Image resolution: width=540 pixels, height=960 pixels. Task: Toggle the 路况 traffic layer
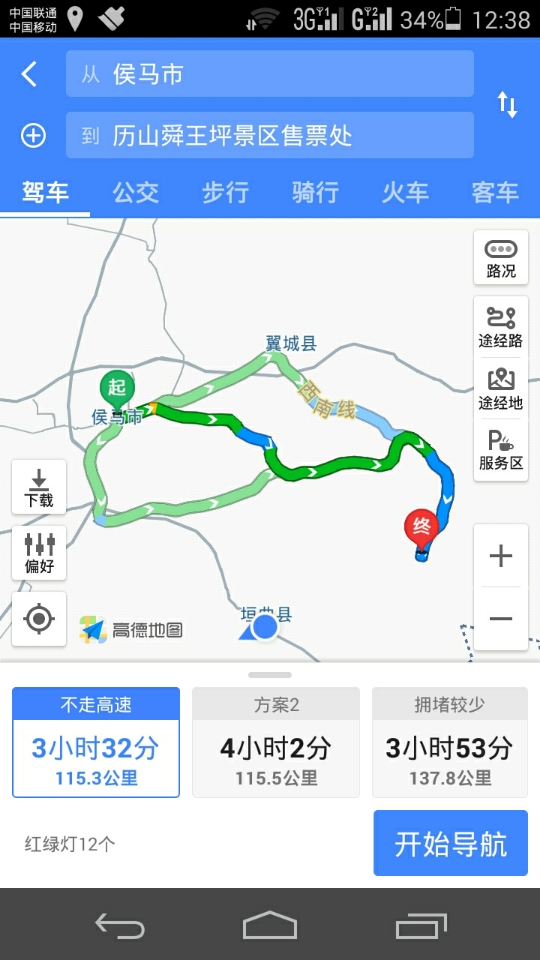tap(501, 257)
